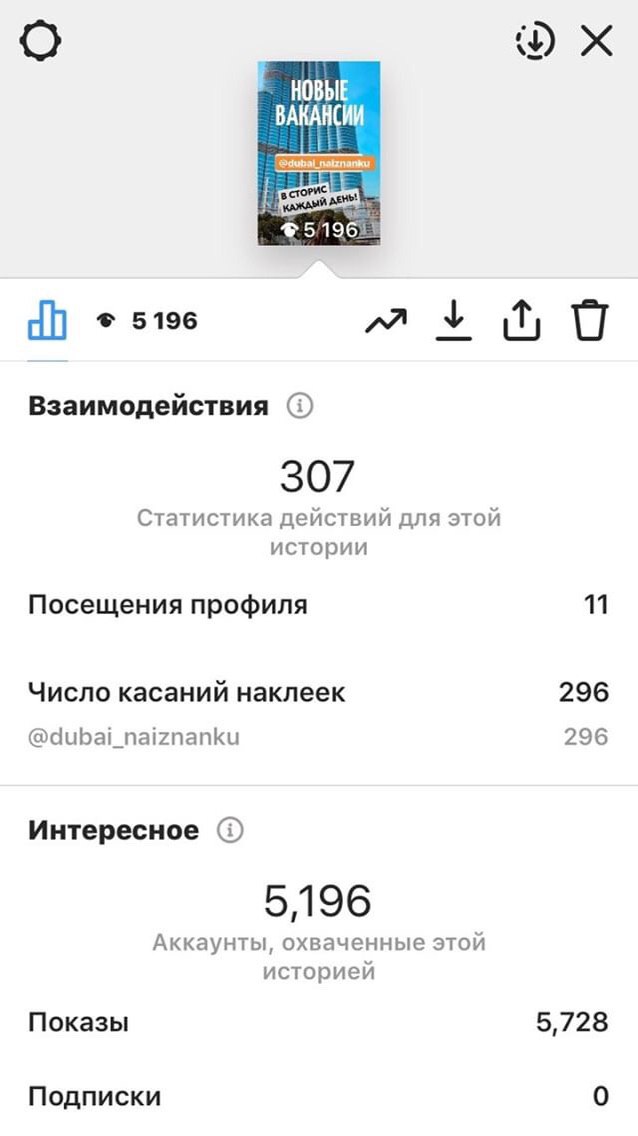The height and width of the screenshot is (1136, 638).
Task: Delete the story with the trash icon
Action: pos(591,321)
